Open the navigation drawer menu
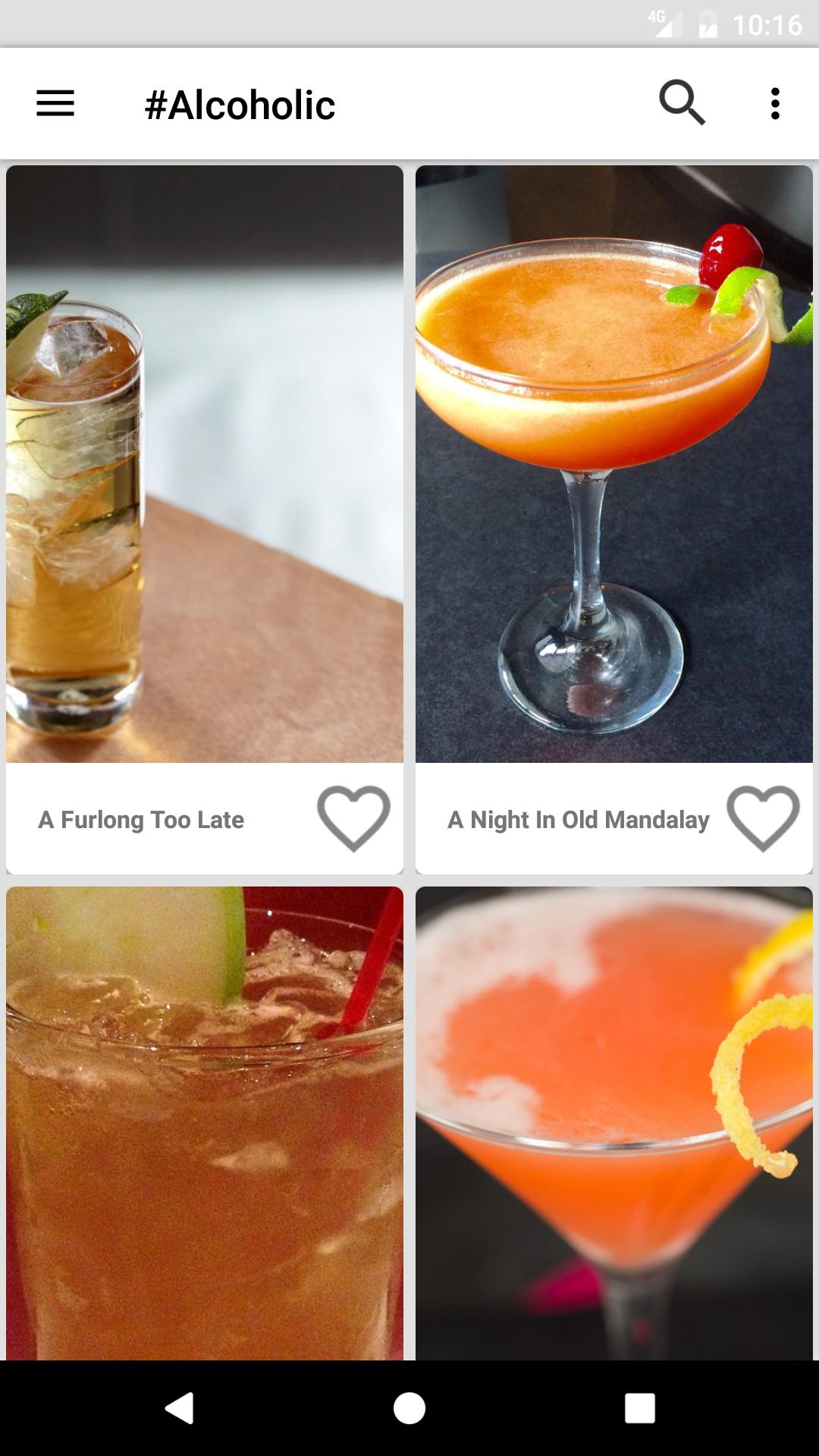Viewport: 819px width, 1456px height. point(55,103)
